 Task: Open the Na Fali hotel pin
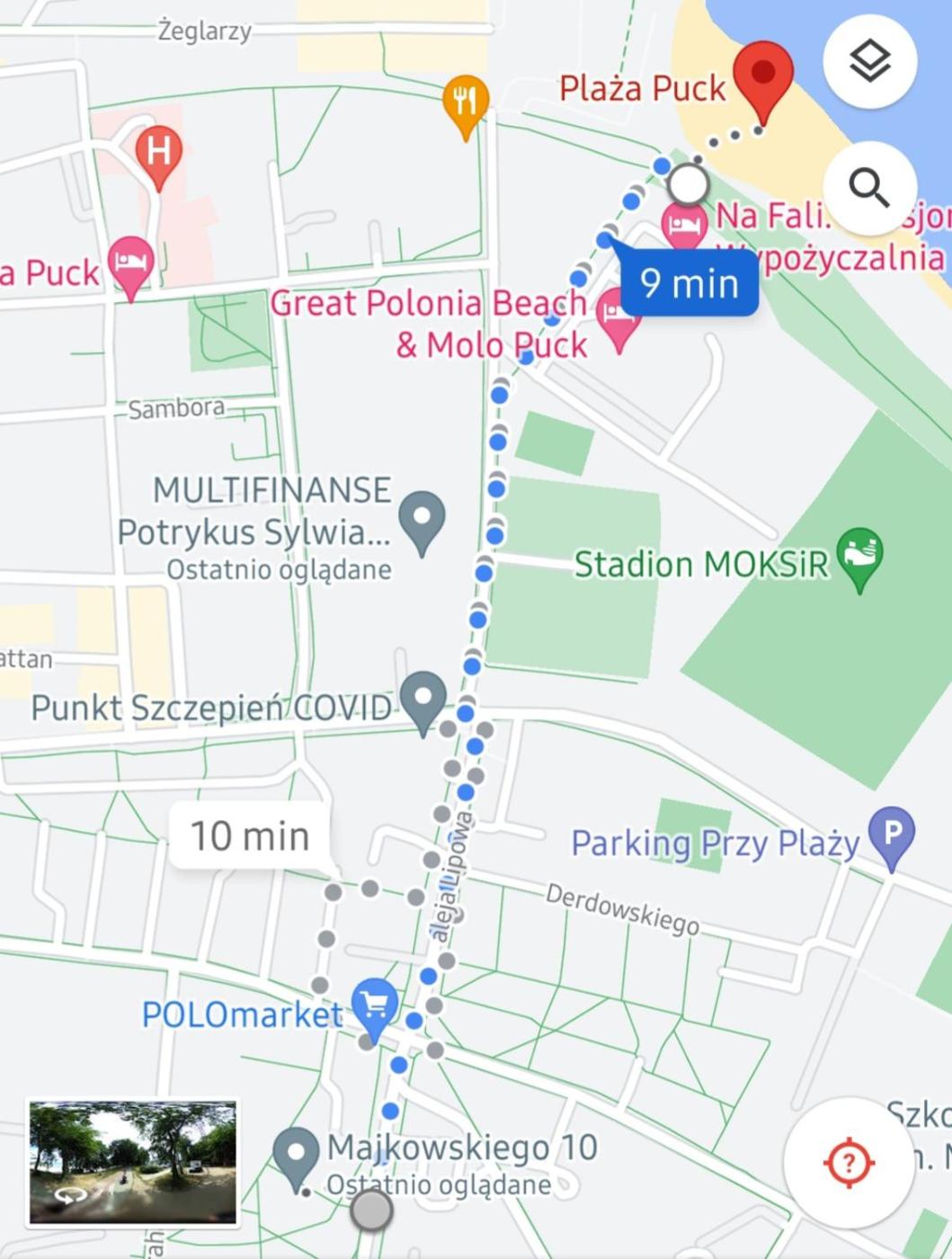[x=684, y=223]
